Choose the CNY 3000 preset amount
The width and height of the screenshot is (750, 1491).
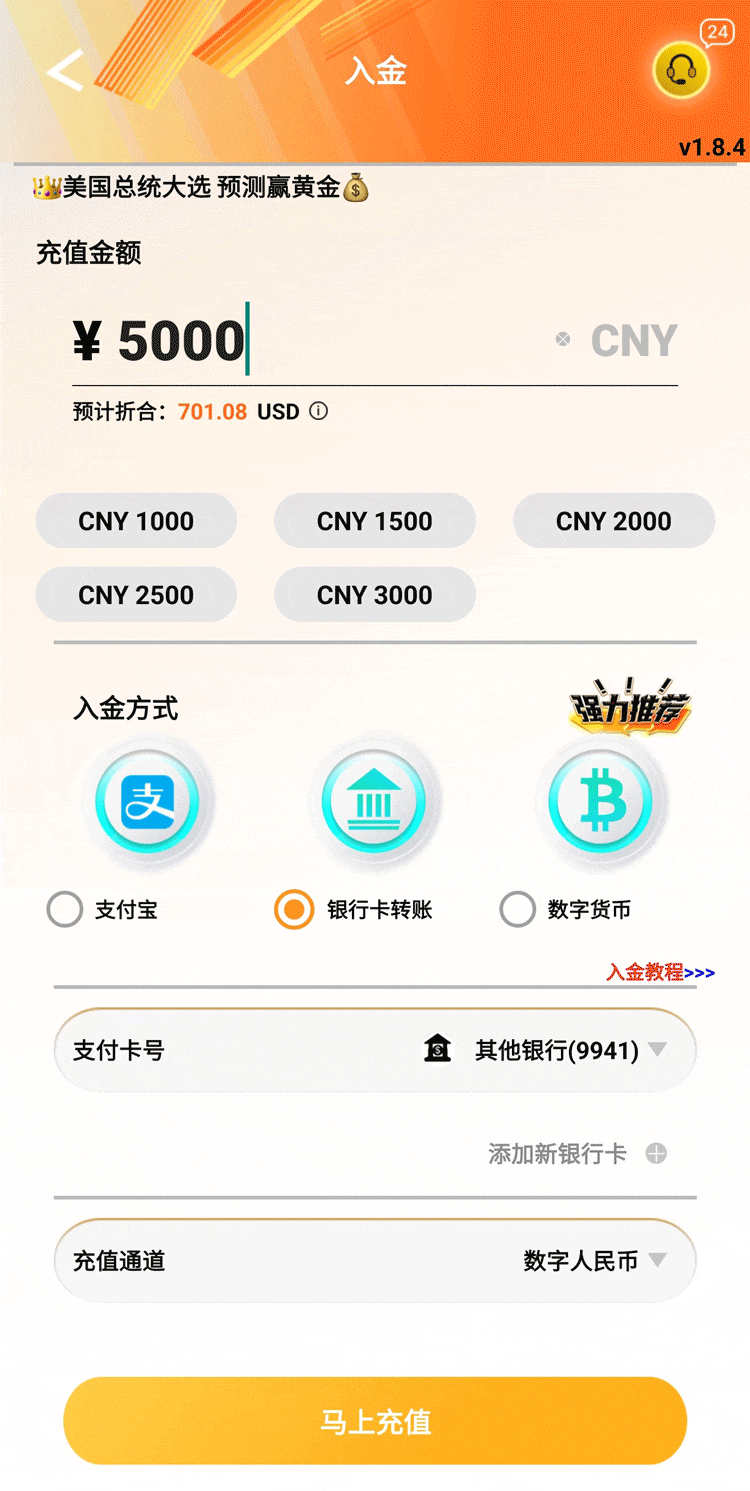click(375, 595)
